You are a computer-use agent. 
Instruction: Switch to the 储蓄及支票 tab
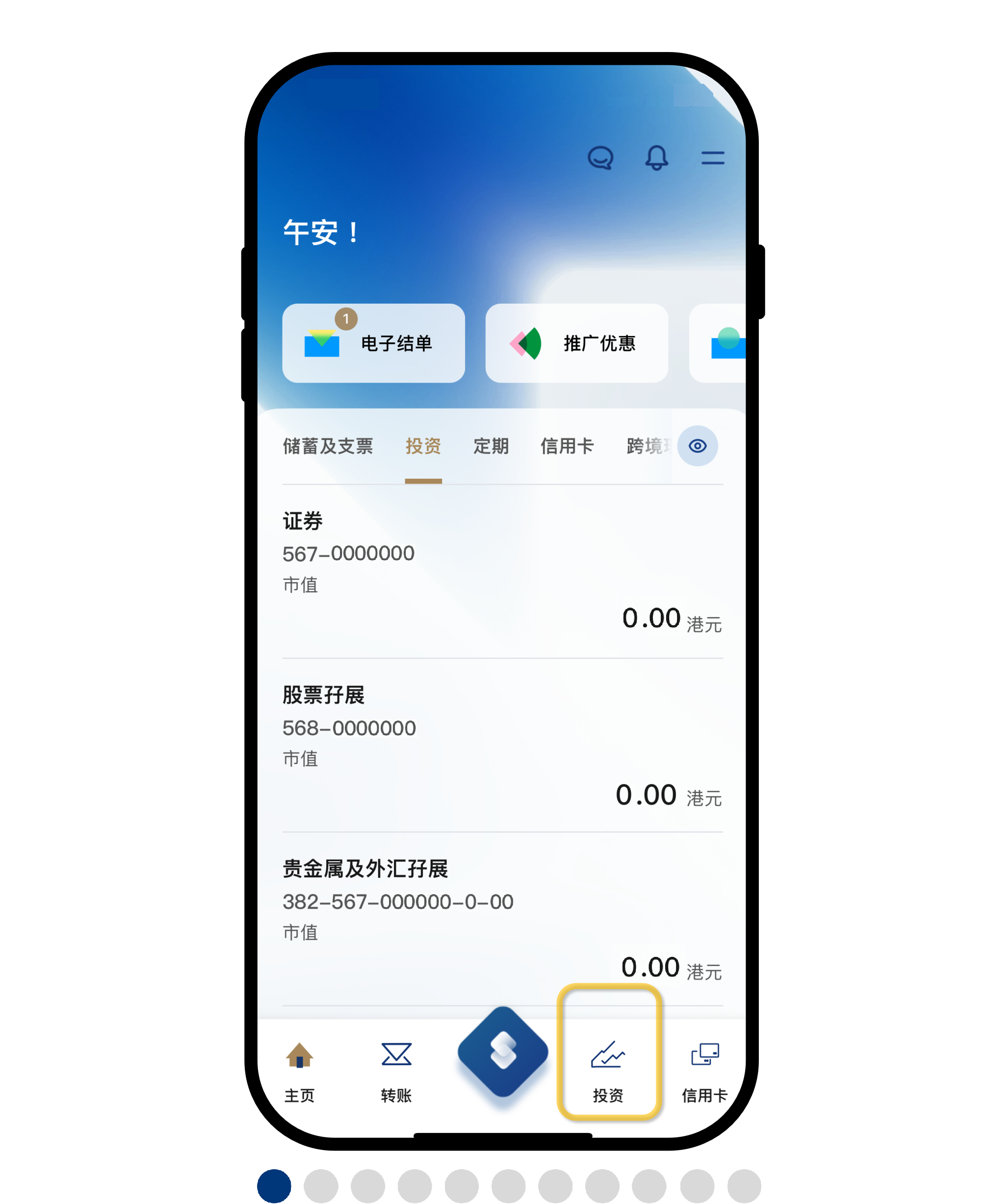pyautogui.click(x=328, y=446)
